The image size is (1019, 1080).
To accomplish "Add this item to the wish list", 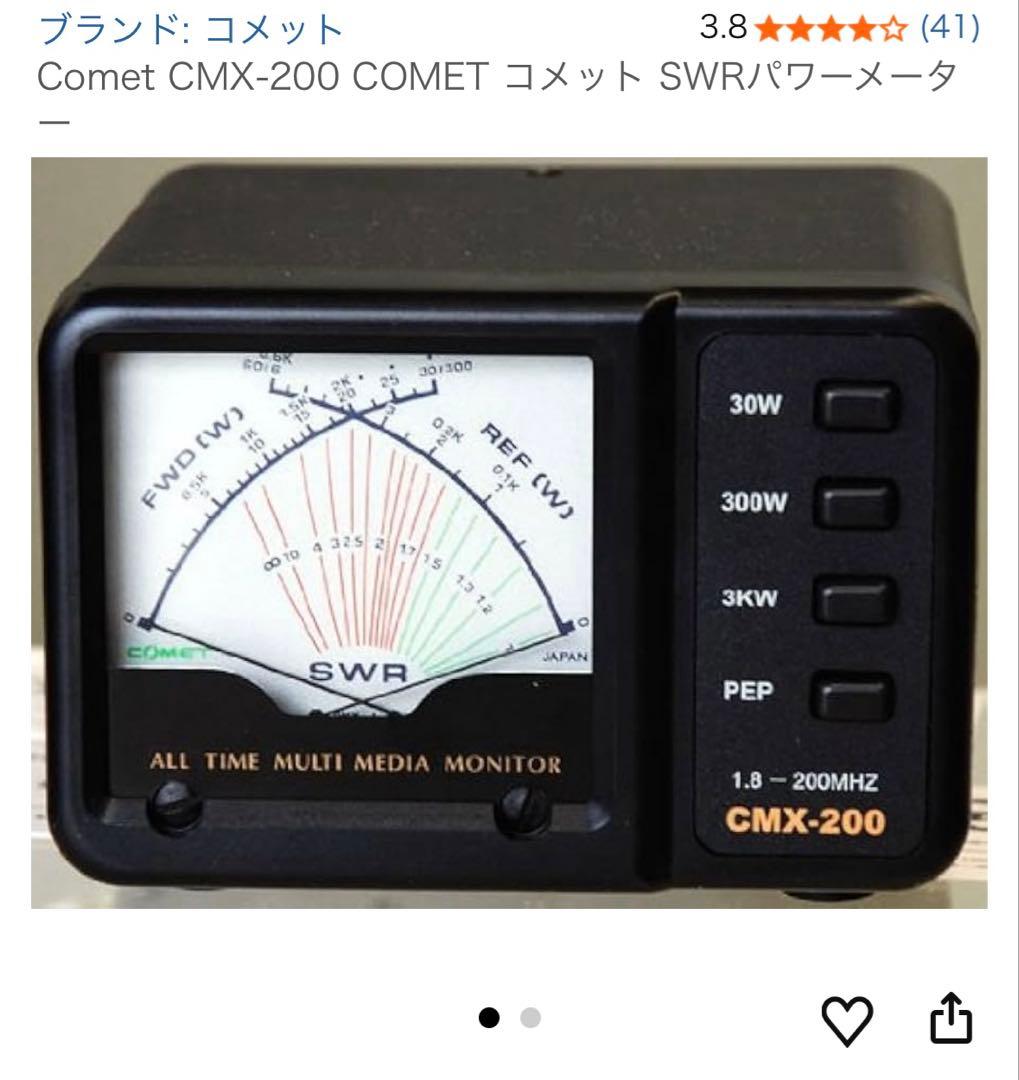I will (x=846, y=1019).
